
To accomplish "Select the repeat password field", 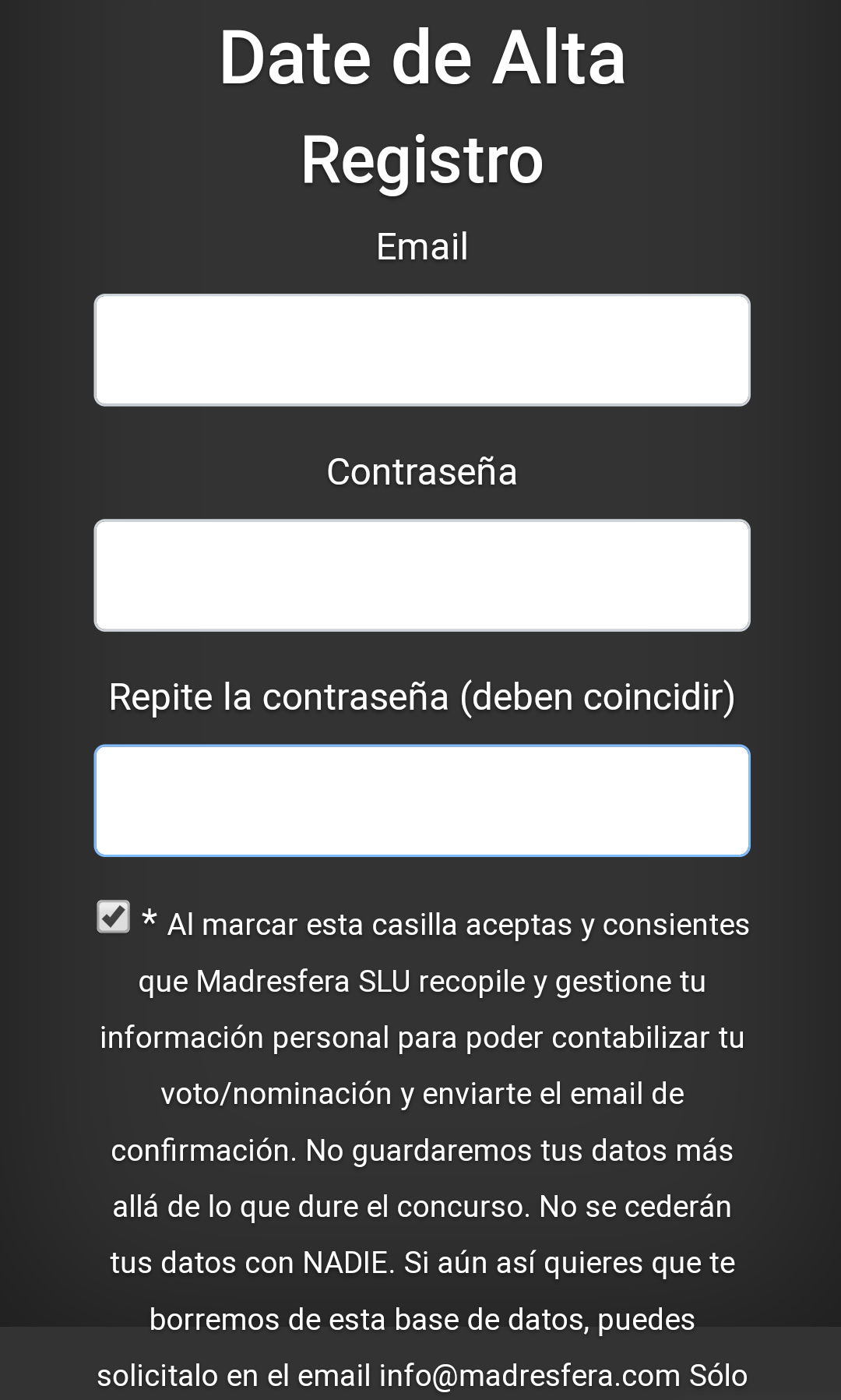I will (421, 800).
